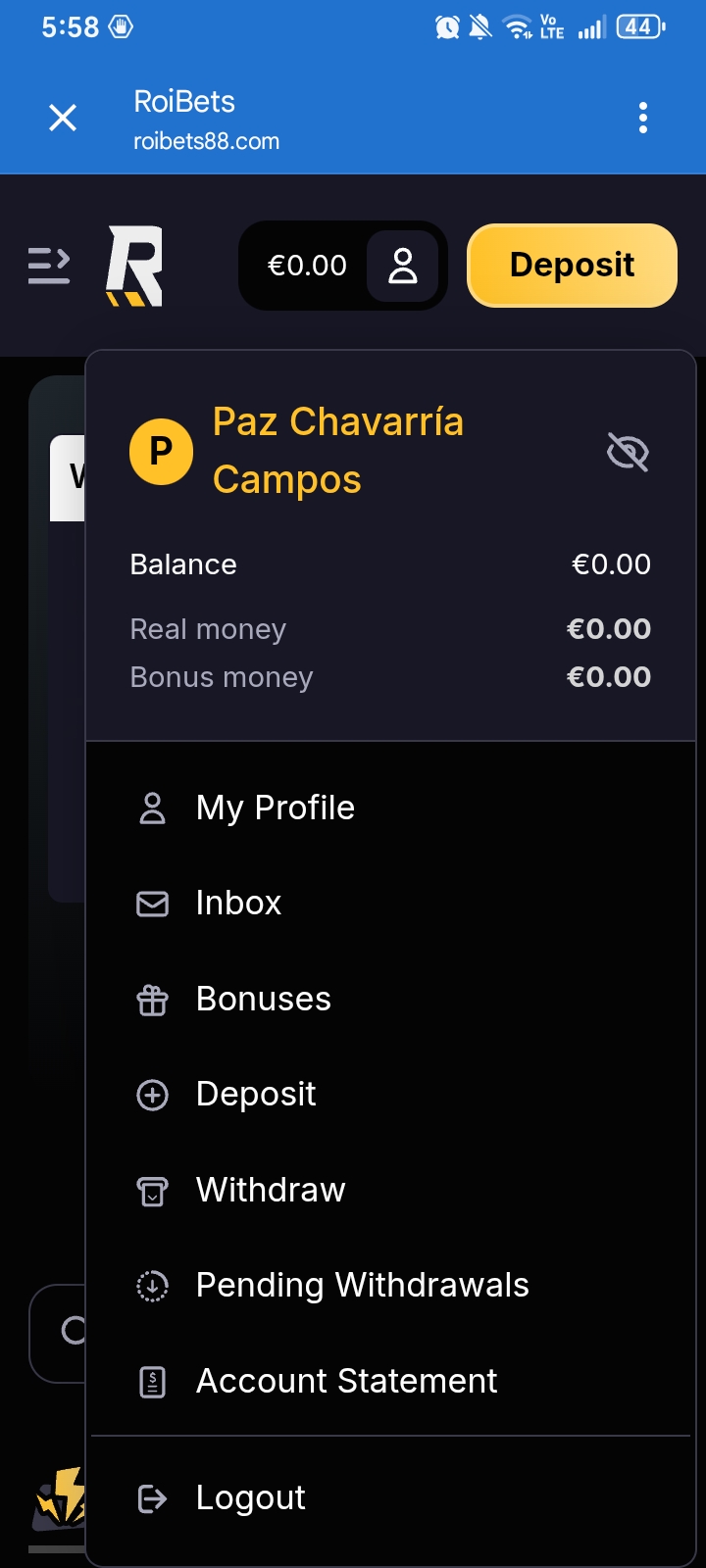Viewport: 706px width, 1568px height.
Task: Open the browser three-dot menu
Action: pyautogui.click(x=642, y=118)
